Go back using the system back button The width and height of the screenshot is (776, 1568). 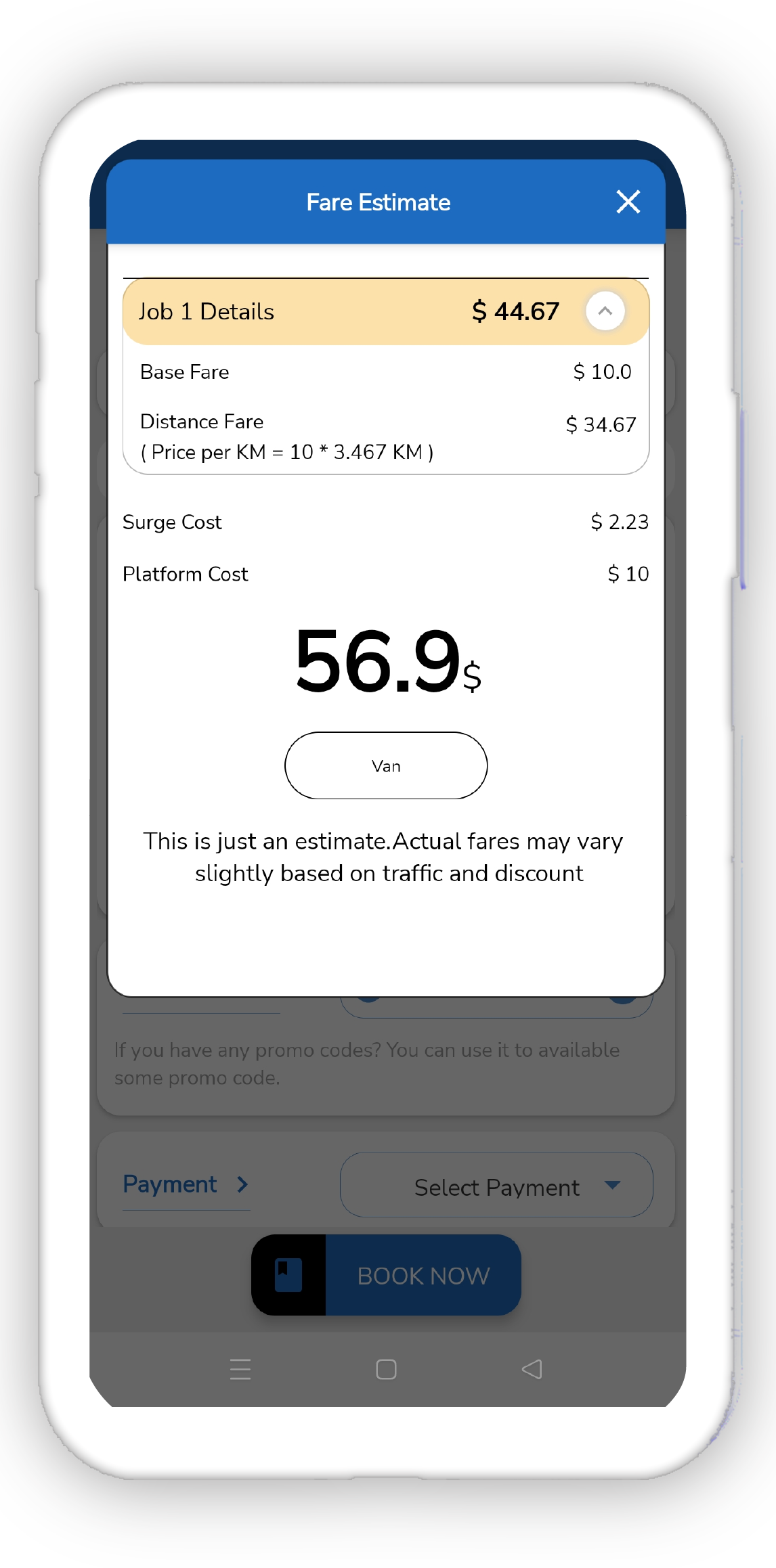point(532,1369)
